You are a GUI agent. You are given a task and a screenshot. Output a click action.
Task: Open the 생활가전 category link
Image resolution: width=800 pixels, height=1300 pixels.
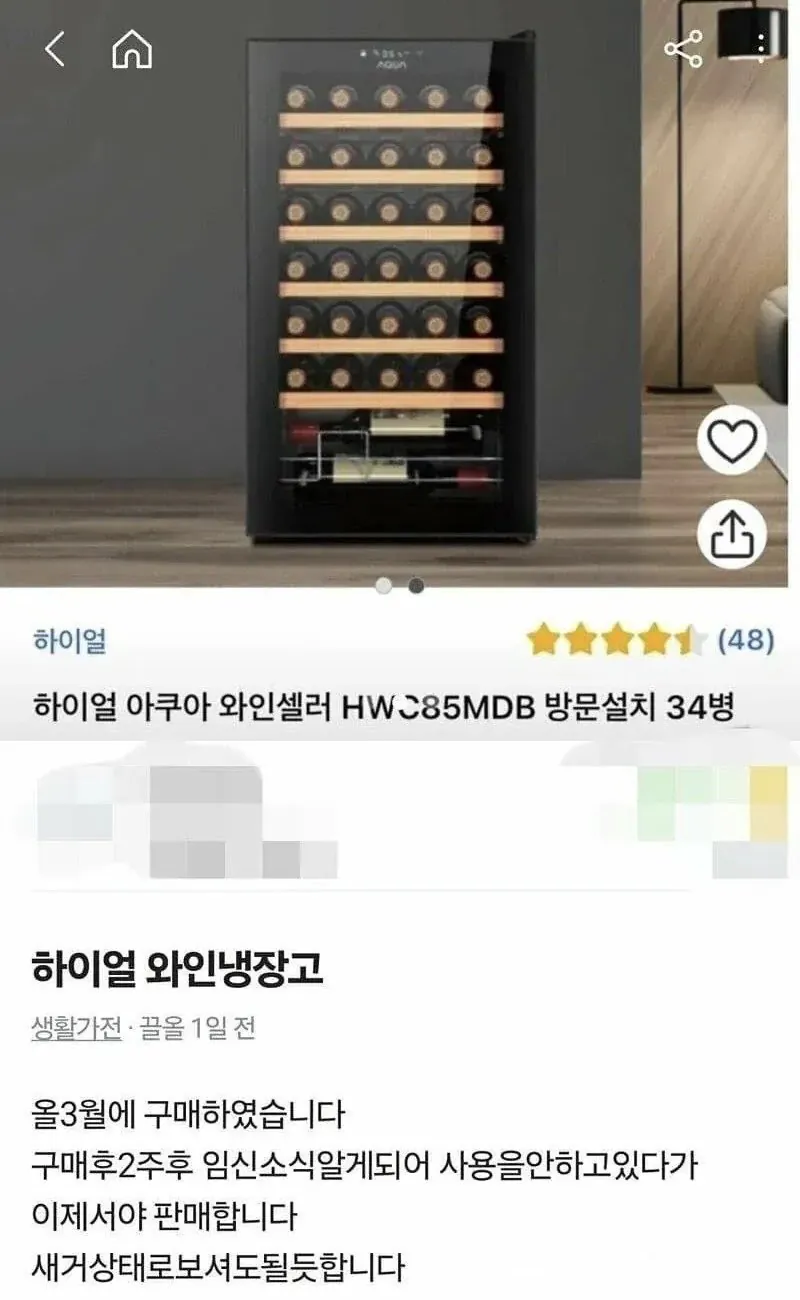tap(76, 1028)
